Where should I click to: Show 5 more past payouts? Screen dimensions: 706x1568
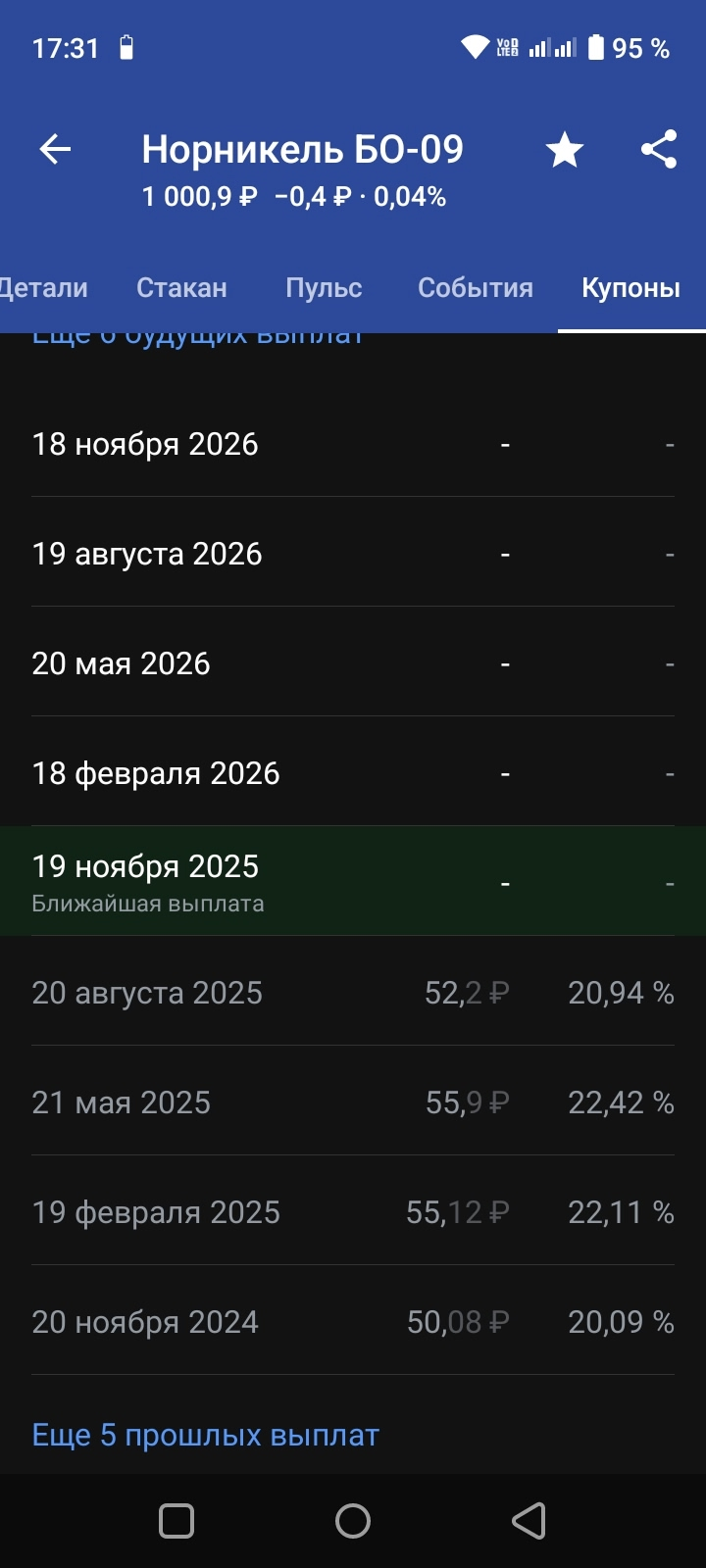click(206, 1436)
